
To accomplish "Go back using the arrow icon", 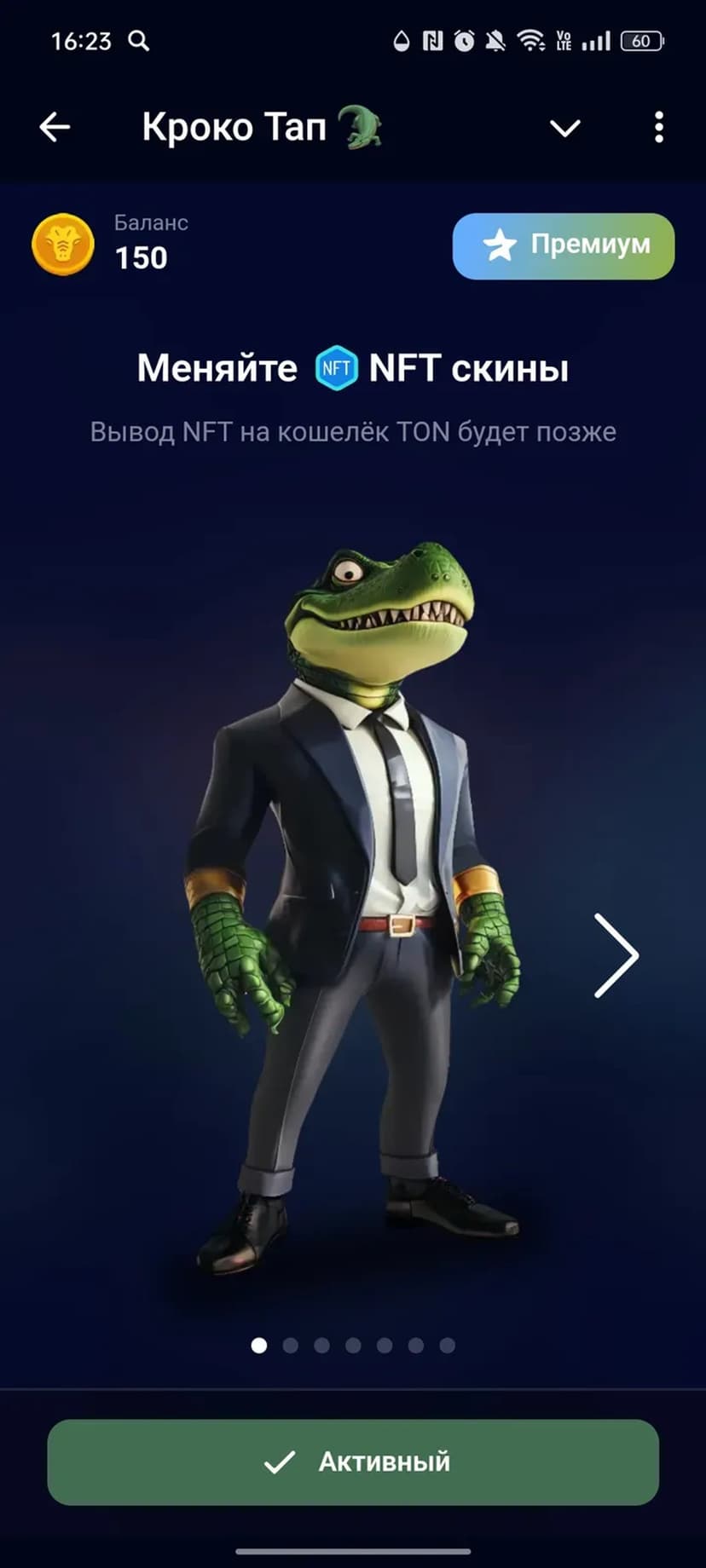I will pyautogui.click(x=55, y=128).
